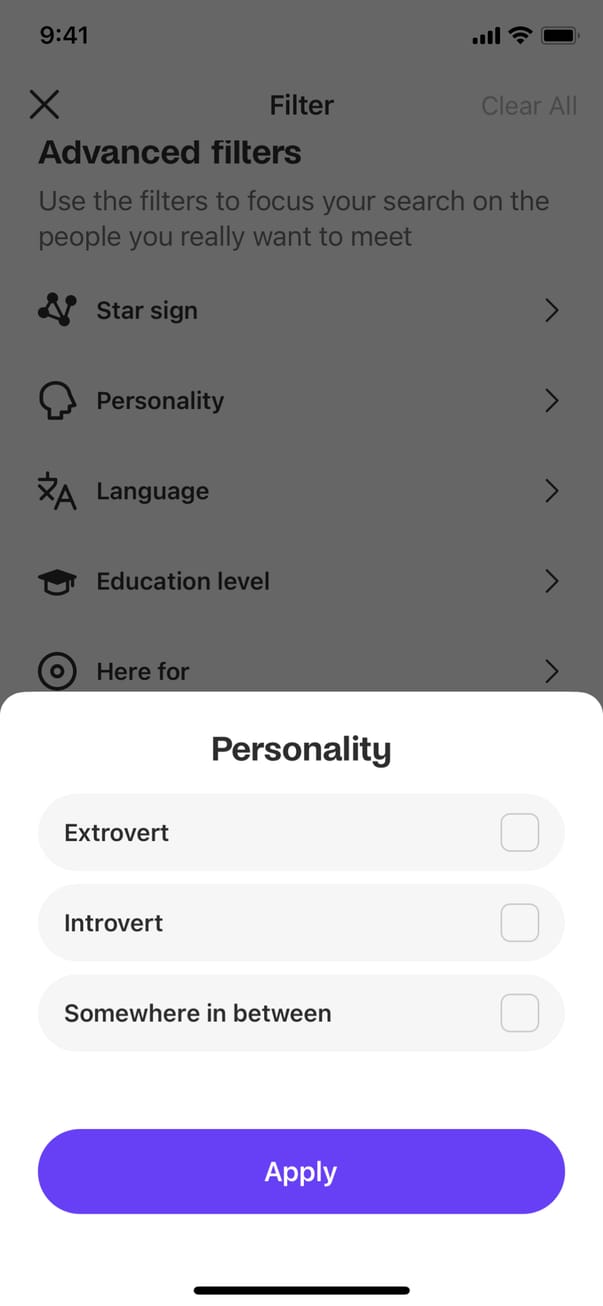Viewport: 603px width, 1306px height.
Task: Check the Extrovert option
Action: 519,832
